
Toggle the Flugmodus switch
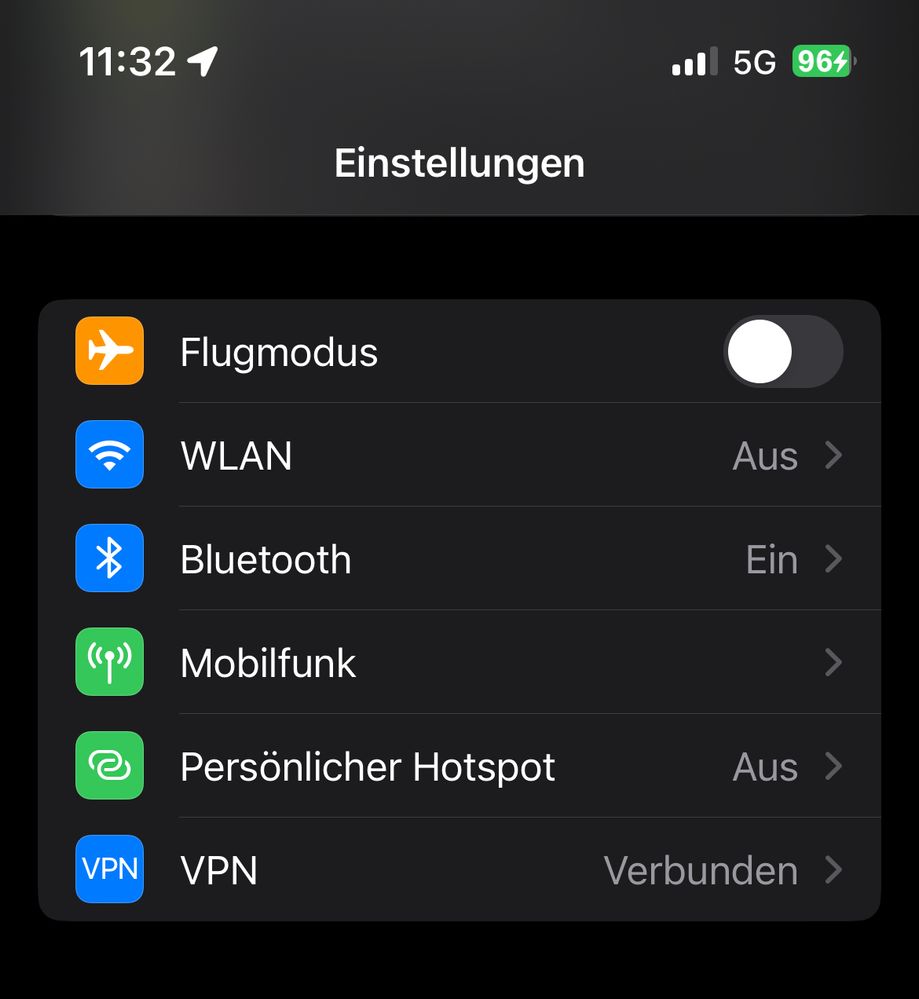pyautogui.click(x=782, y=352)
